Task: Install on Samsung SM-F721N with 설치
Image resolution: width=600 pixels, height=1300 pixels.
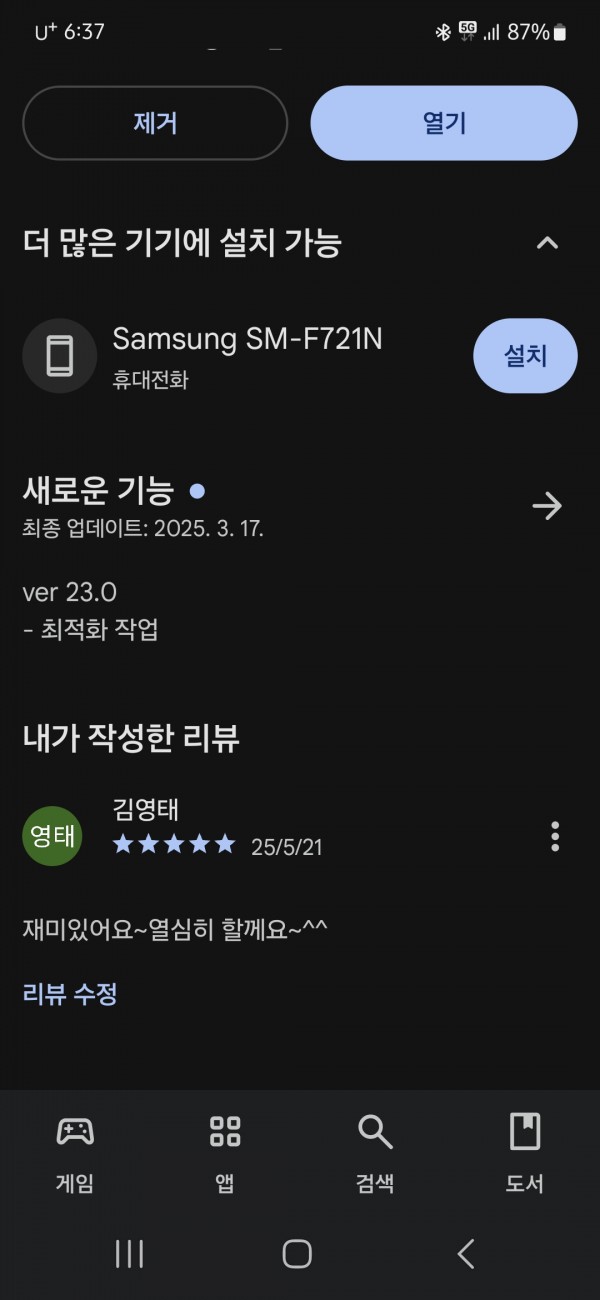Action: pyautogui.click(x=525, y=356)
